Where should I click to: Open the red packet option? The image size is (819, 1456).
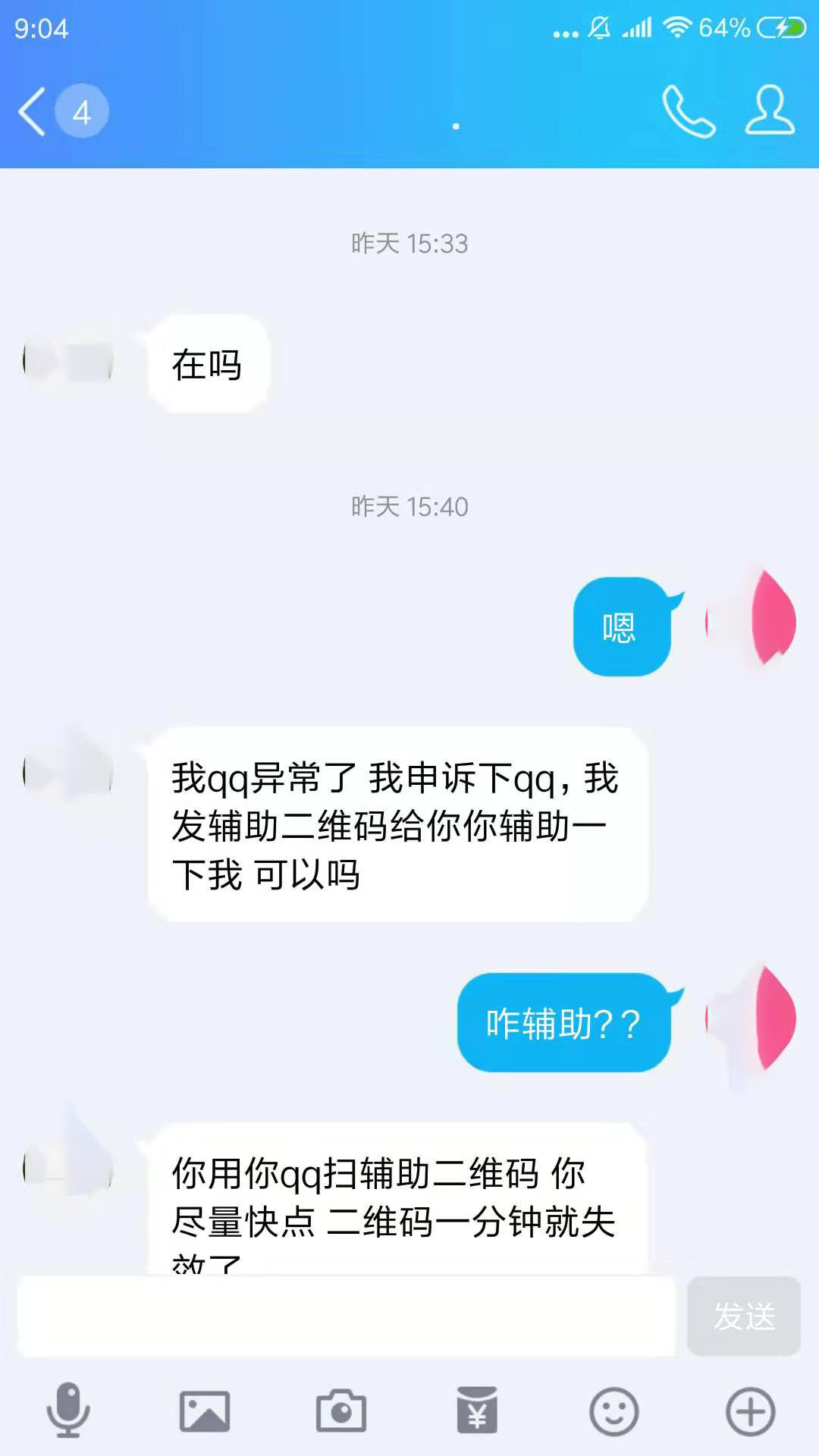point(477,1411)
